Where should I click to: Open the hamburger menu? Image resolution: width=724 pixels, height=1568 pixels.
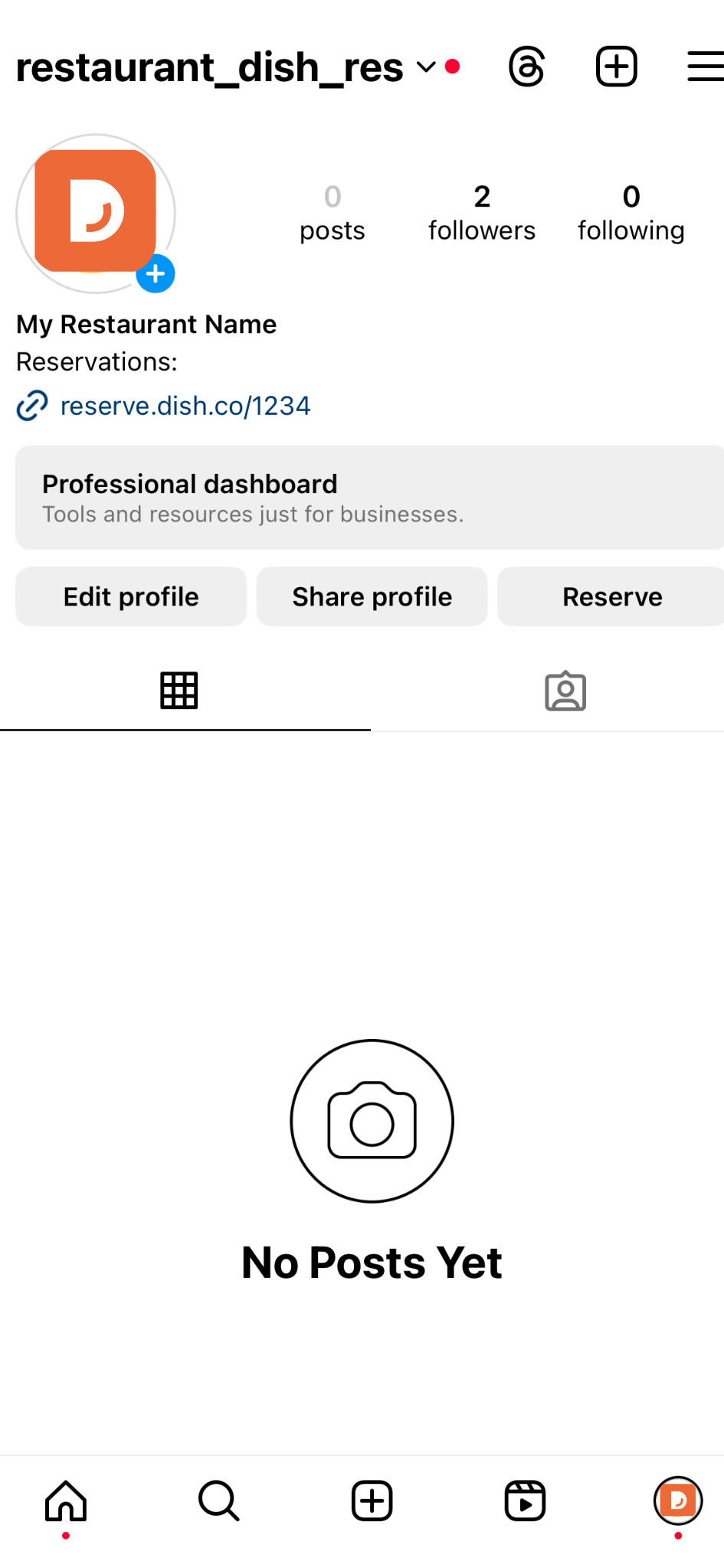point(705,67)
